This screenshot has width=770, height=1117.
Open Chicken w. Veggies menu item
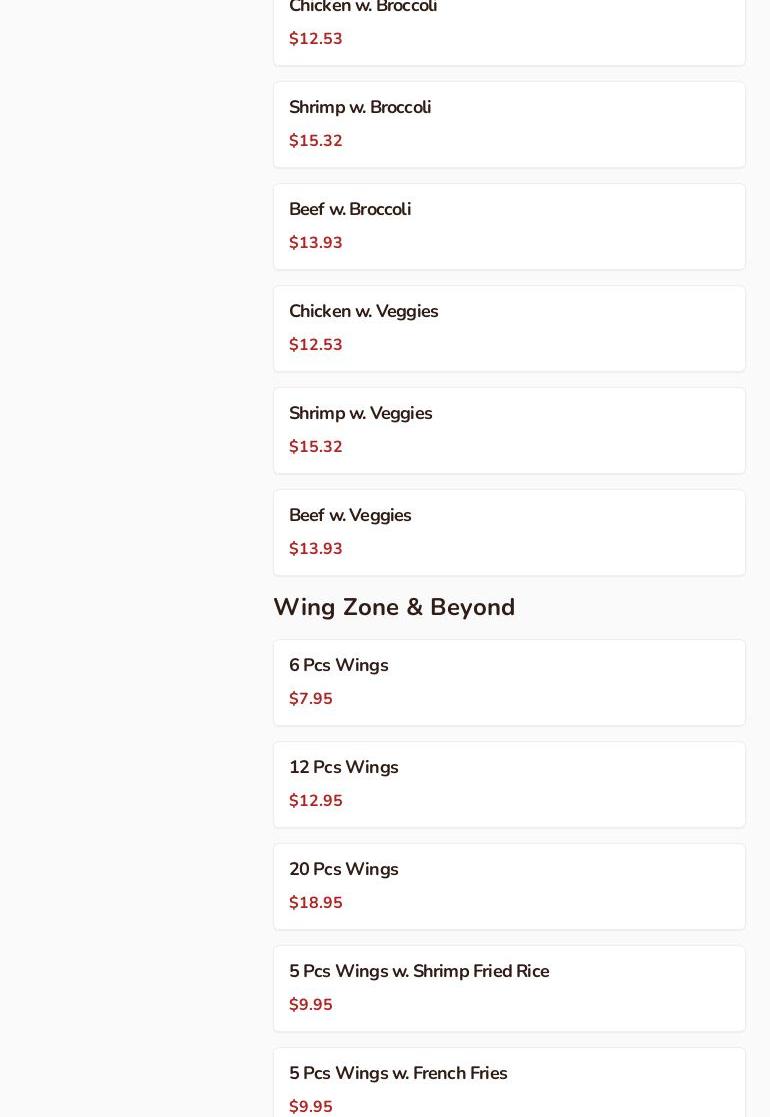pyautogui.click(x=508, y=328)
